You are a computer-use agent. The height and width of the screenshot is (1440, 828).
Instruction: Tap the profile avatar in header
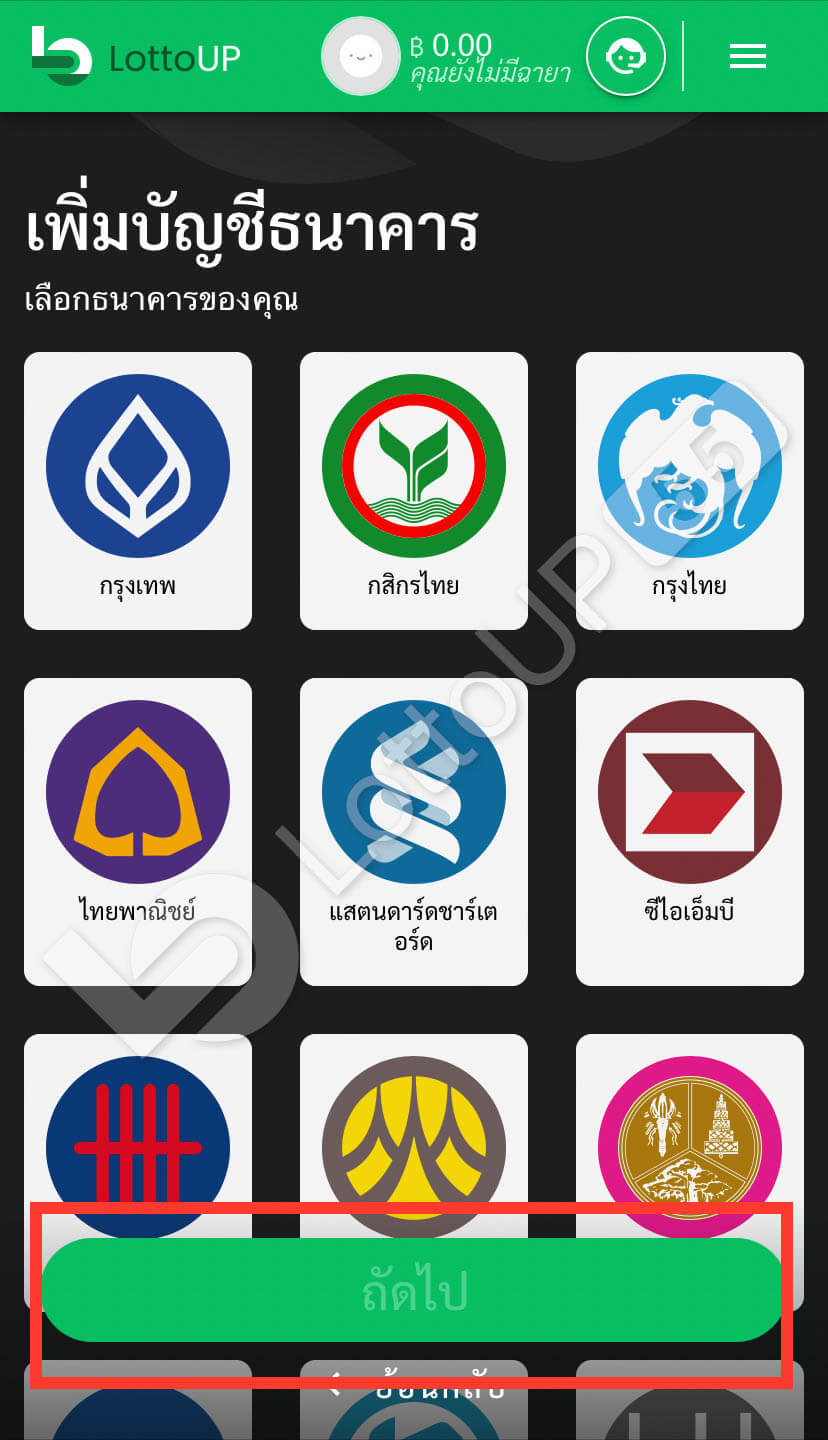361,56
